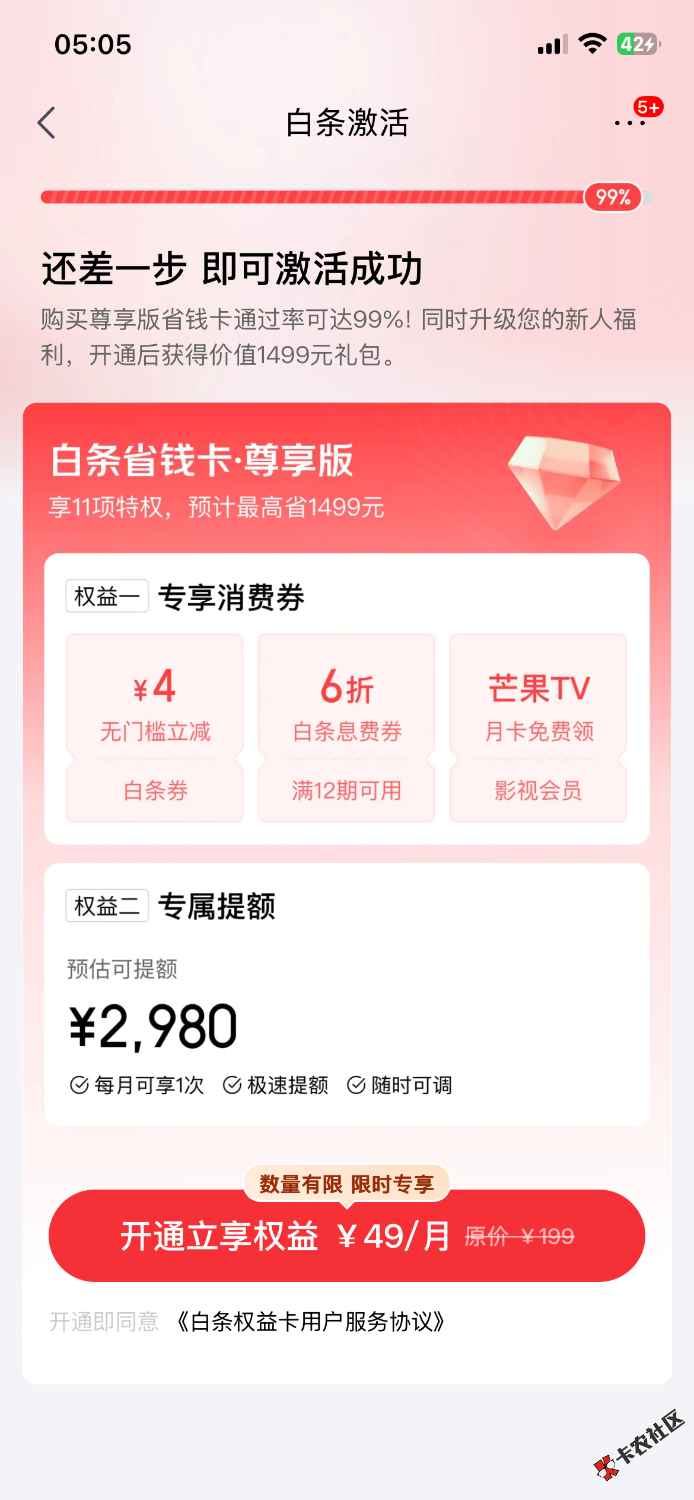The image size is (694, 1500).
Task: Select the ¥4 无门槛立减 coupon
Action: 155,727
